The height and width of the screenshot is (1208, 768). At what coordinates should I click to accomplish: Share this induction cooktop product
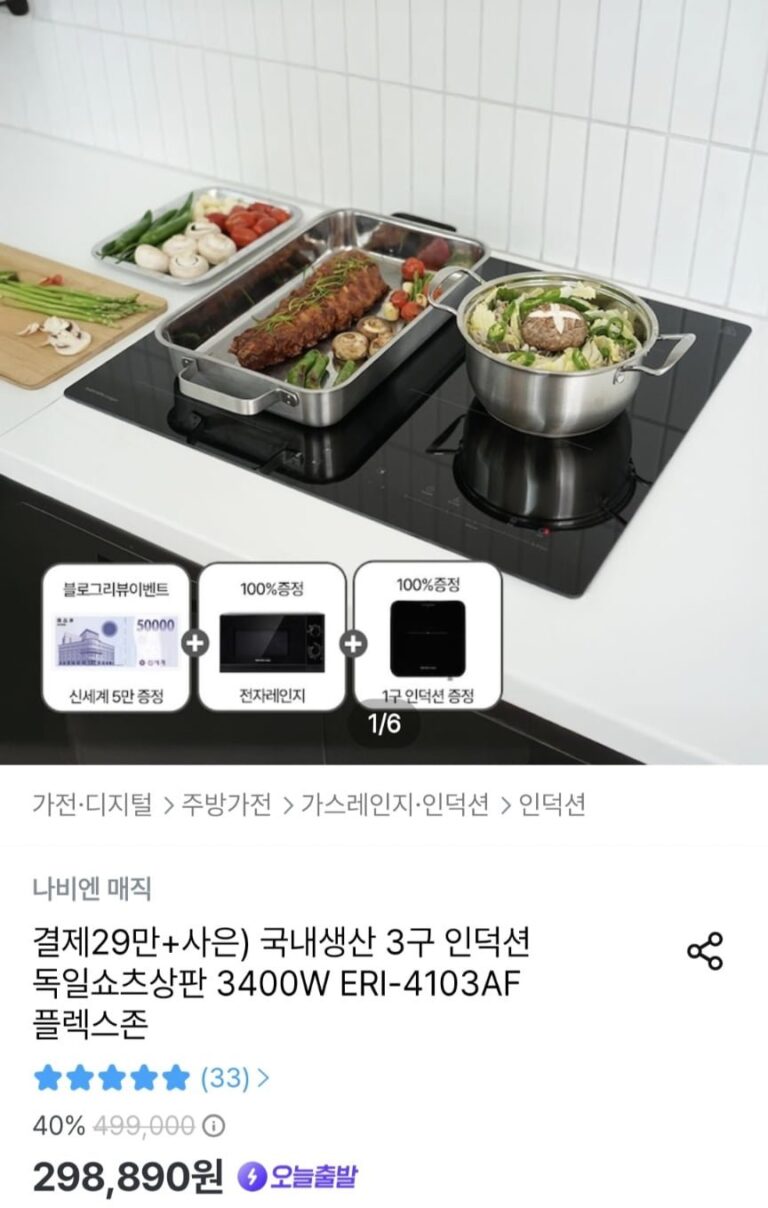(x=705, y=951)
